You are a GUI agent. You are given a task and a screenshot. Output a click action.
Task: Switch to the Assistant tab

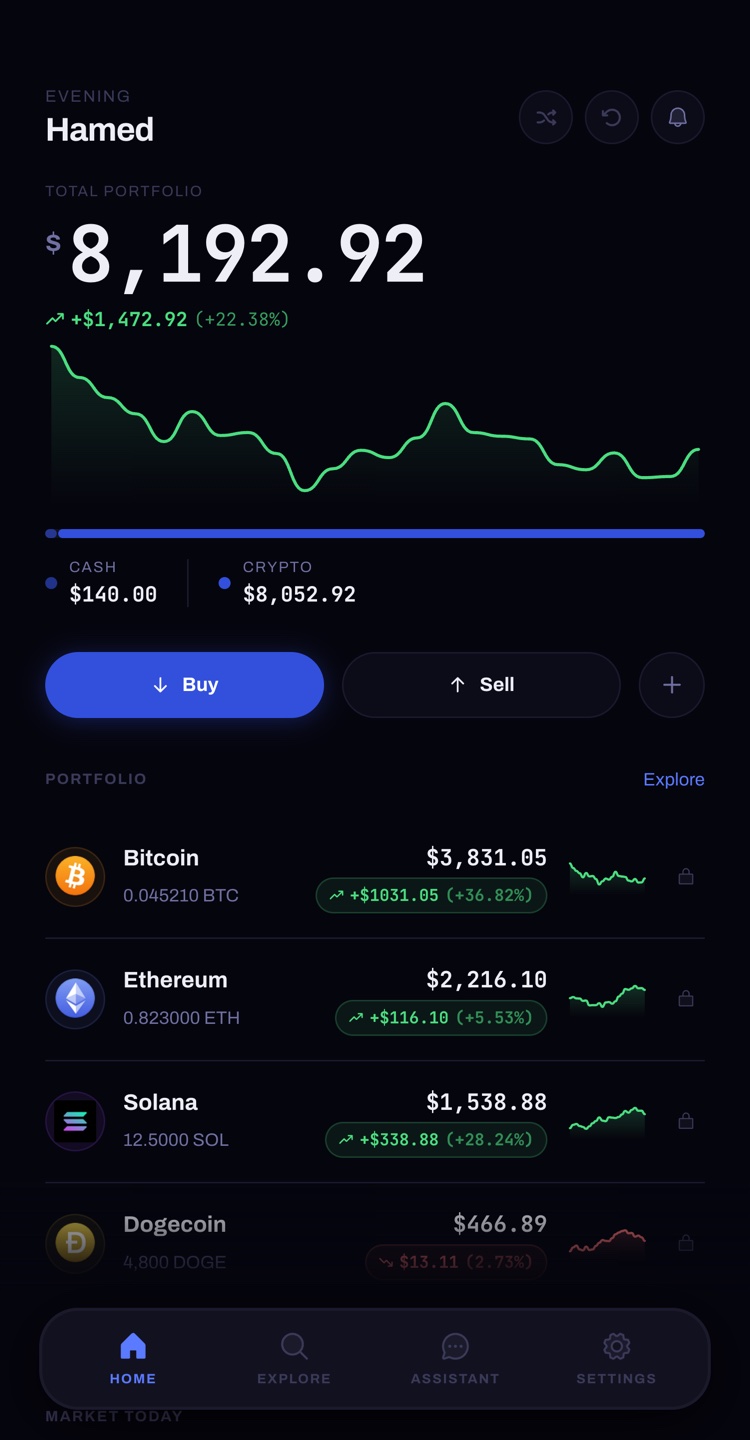[x=455, y=1359]
